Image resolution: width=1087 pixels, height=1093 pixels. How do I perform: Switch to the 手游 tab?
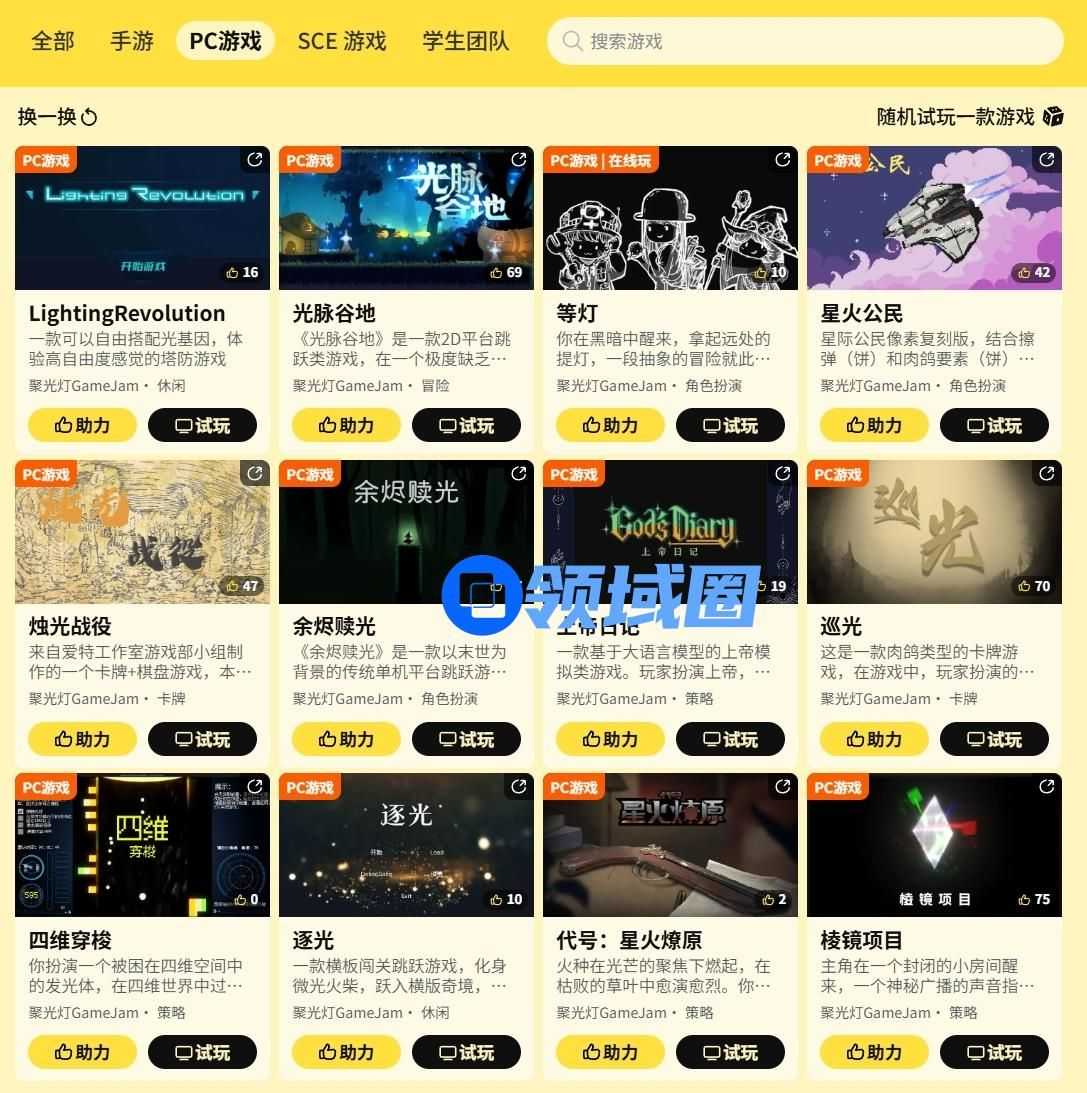pos(132,41)
